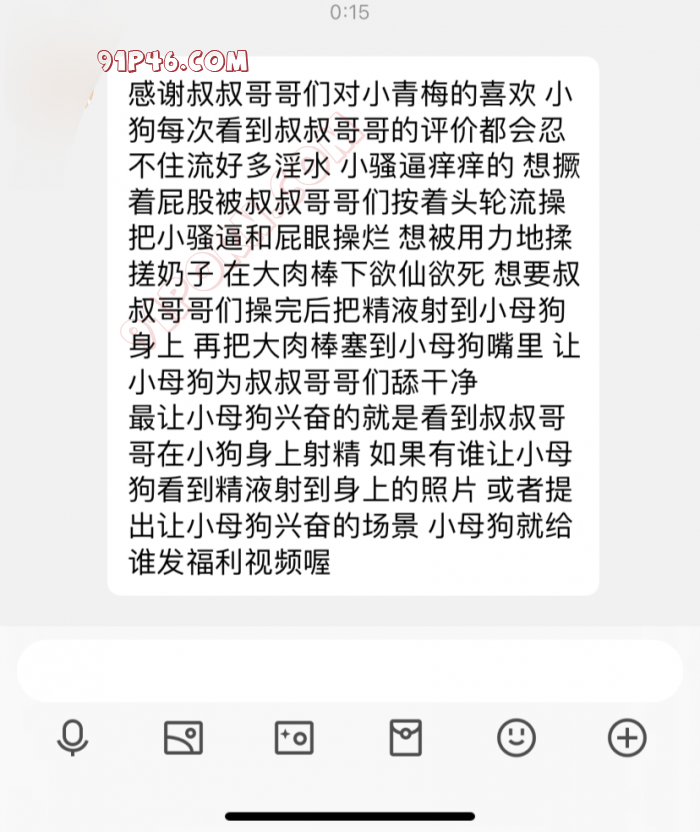Open more attachment options via plus icon

pos(627,739)
